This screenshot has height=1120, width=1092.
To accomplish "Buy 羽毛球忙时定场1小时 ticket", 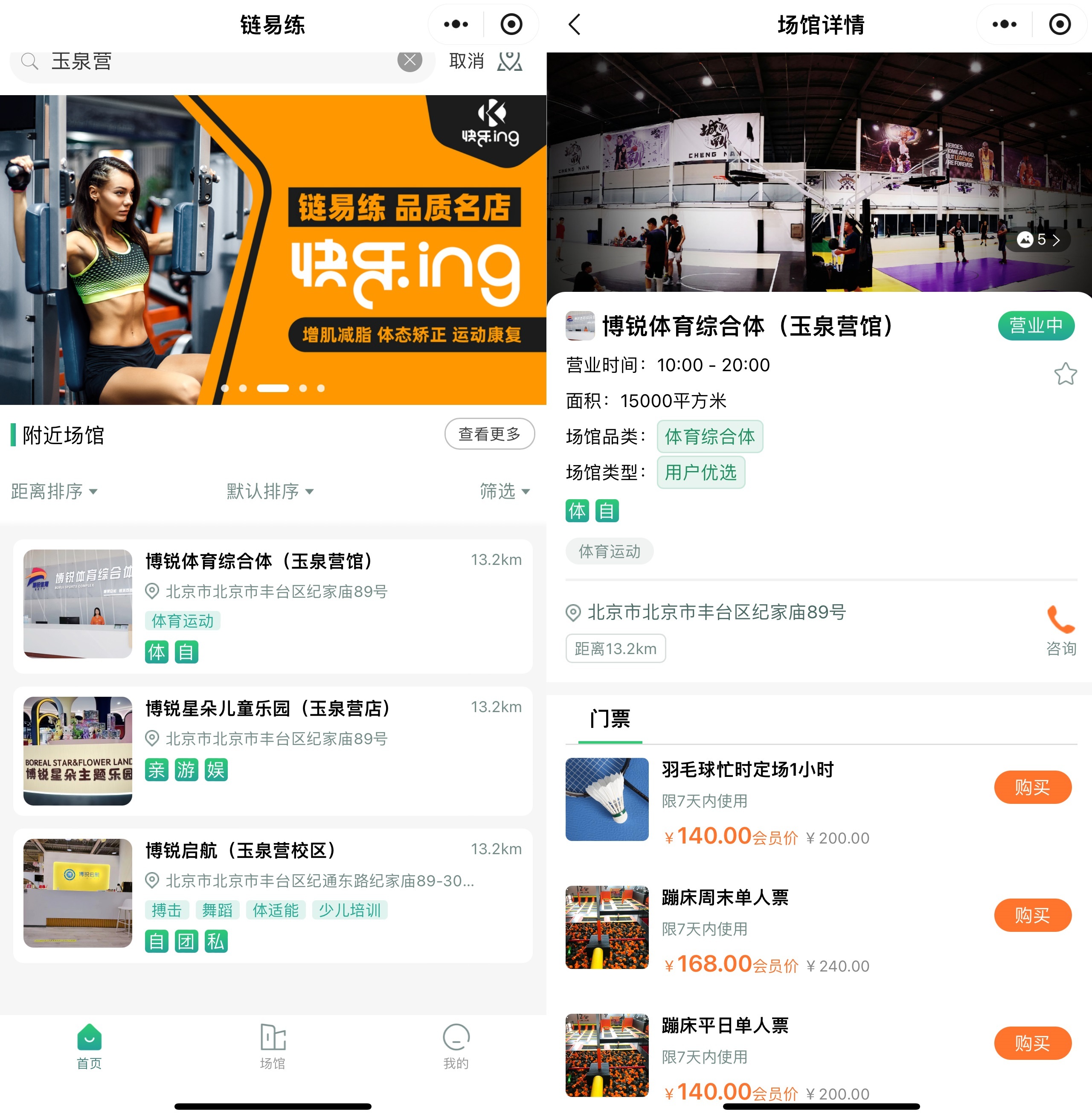I will (x=1032, y=787).
